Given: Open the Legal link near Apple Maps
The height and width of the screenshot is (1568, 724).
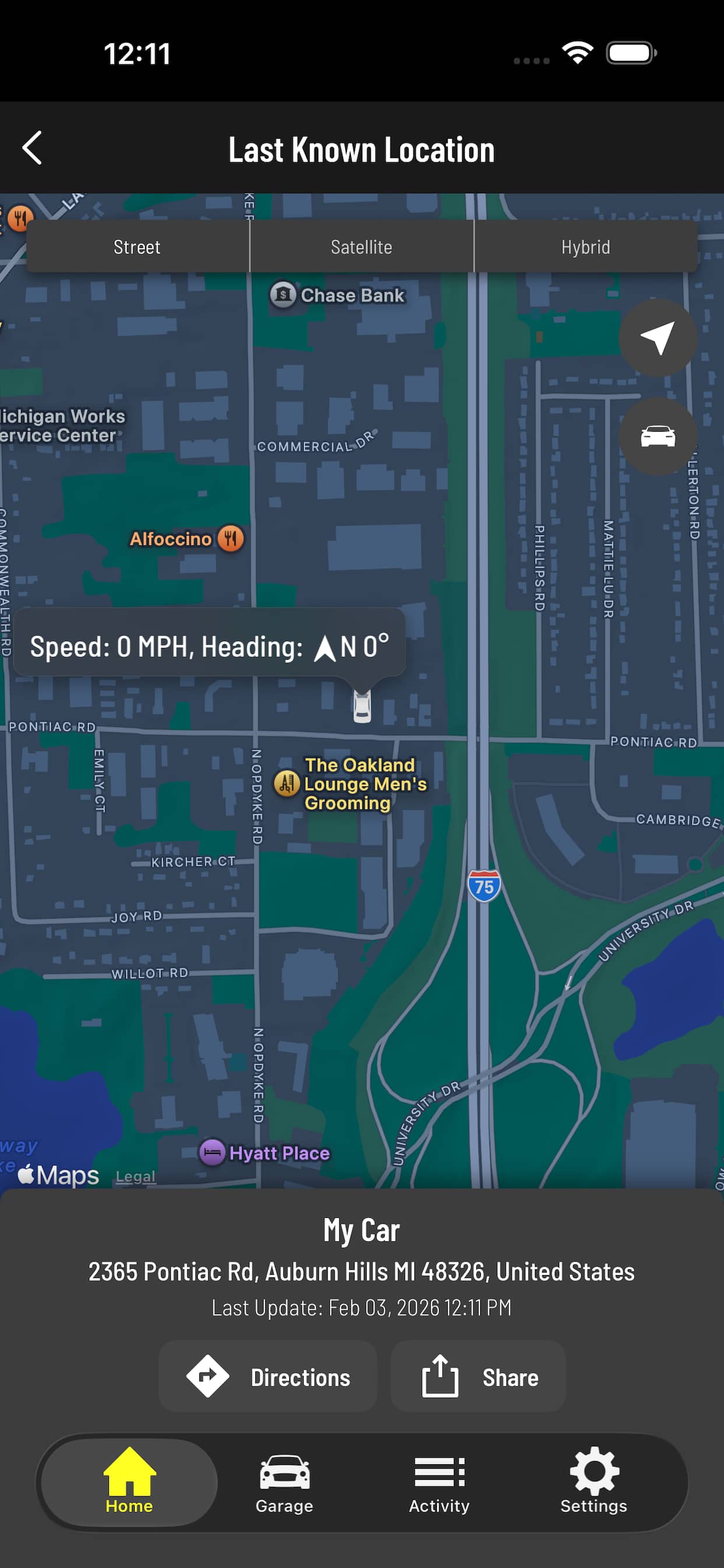Looking at the screenshot, I should click(x=136, y=1175).
